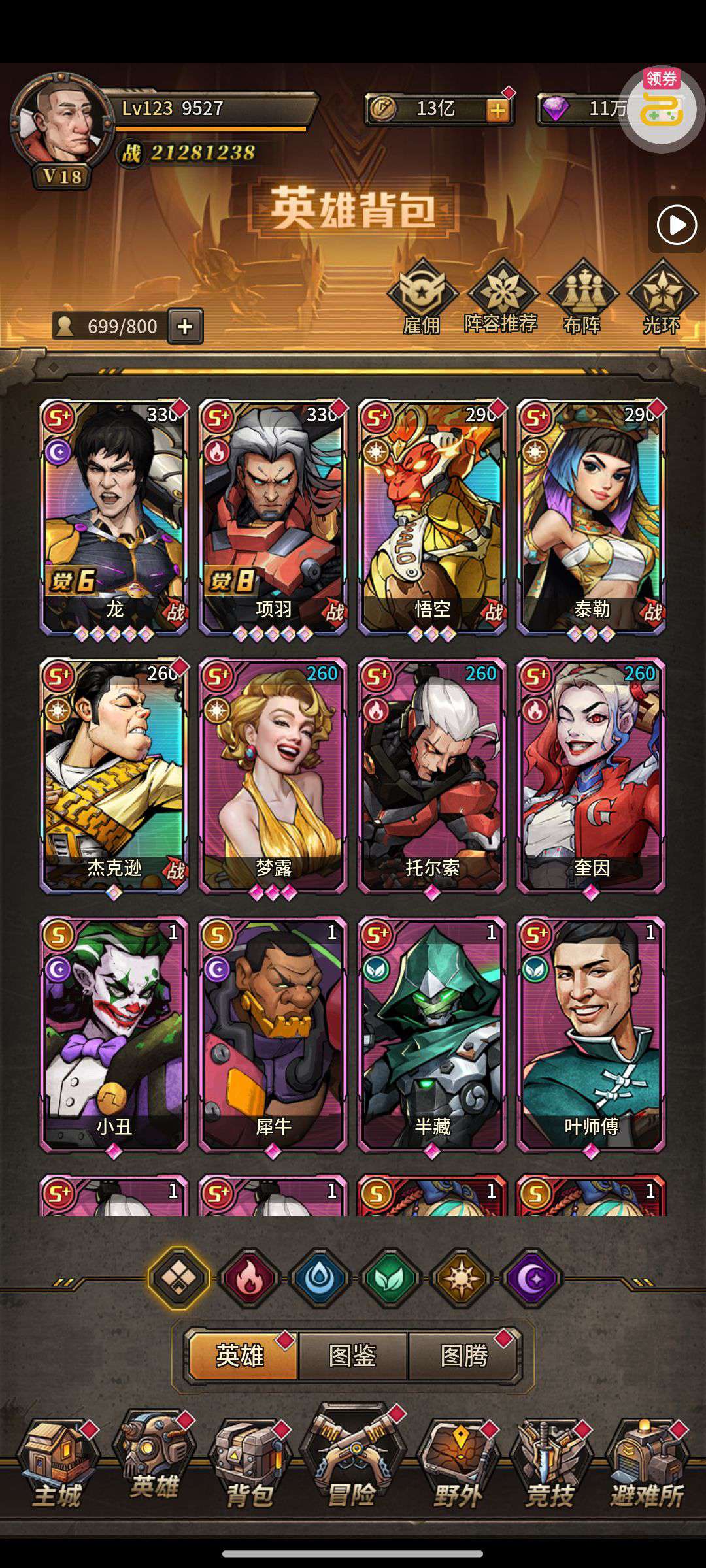Select the 梦露 hero card
This screenshot has height=1568, width=706.
tap(273, 776)
